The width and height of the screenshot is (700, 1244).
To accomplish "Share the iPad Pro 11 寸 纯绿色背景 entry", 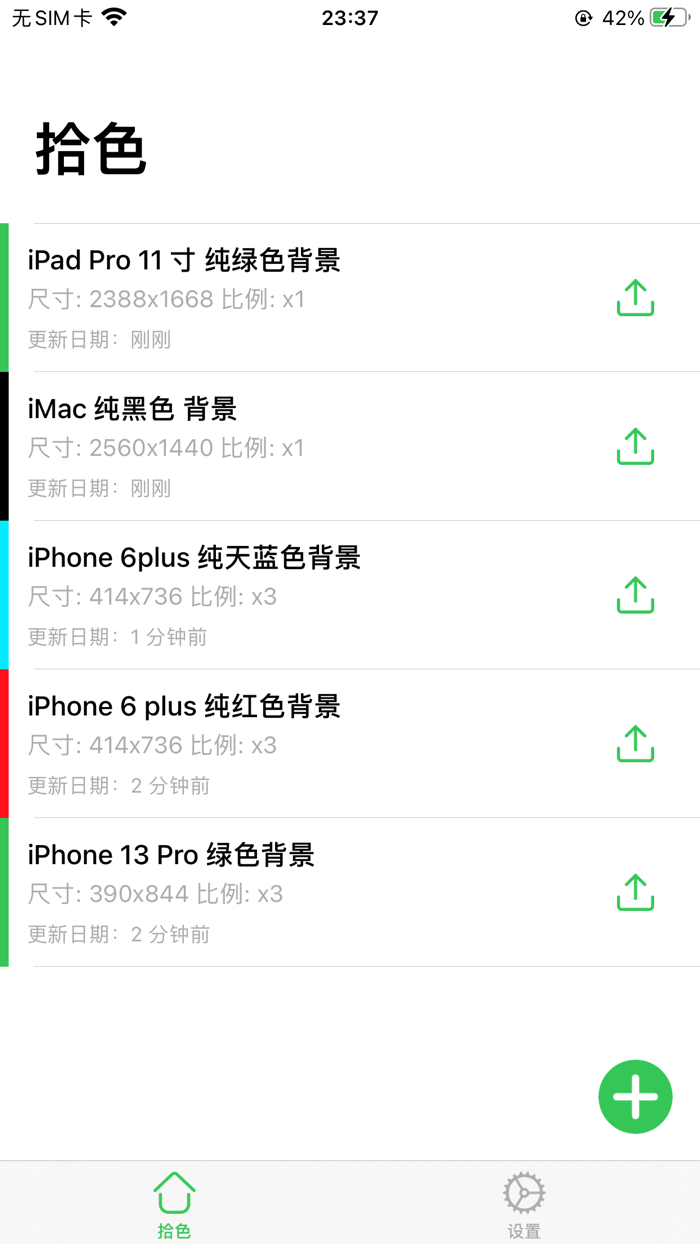I will [x=635, y=298].
